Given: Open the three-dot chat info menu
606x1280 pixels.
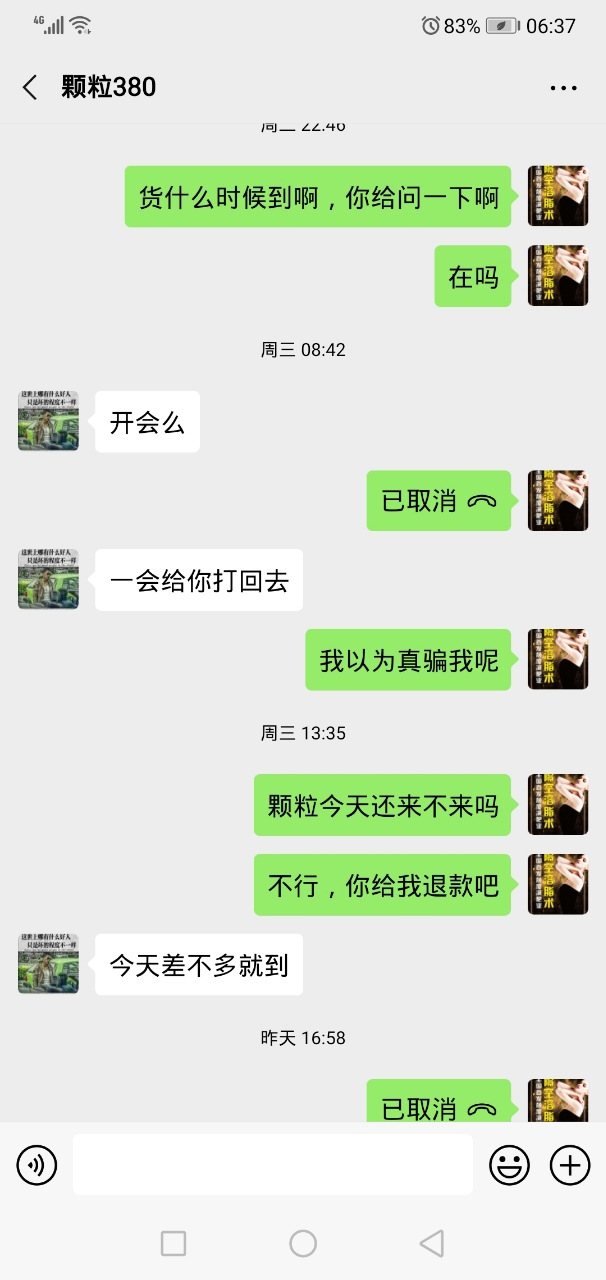Looking at the screenshot, I should point(563,88).
